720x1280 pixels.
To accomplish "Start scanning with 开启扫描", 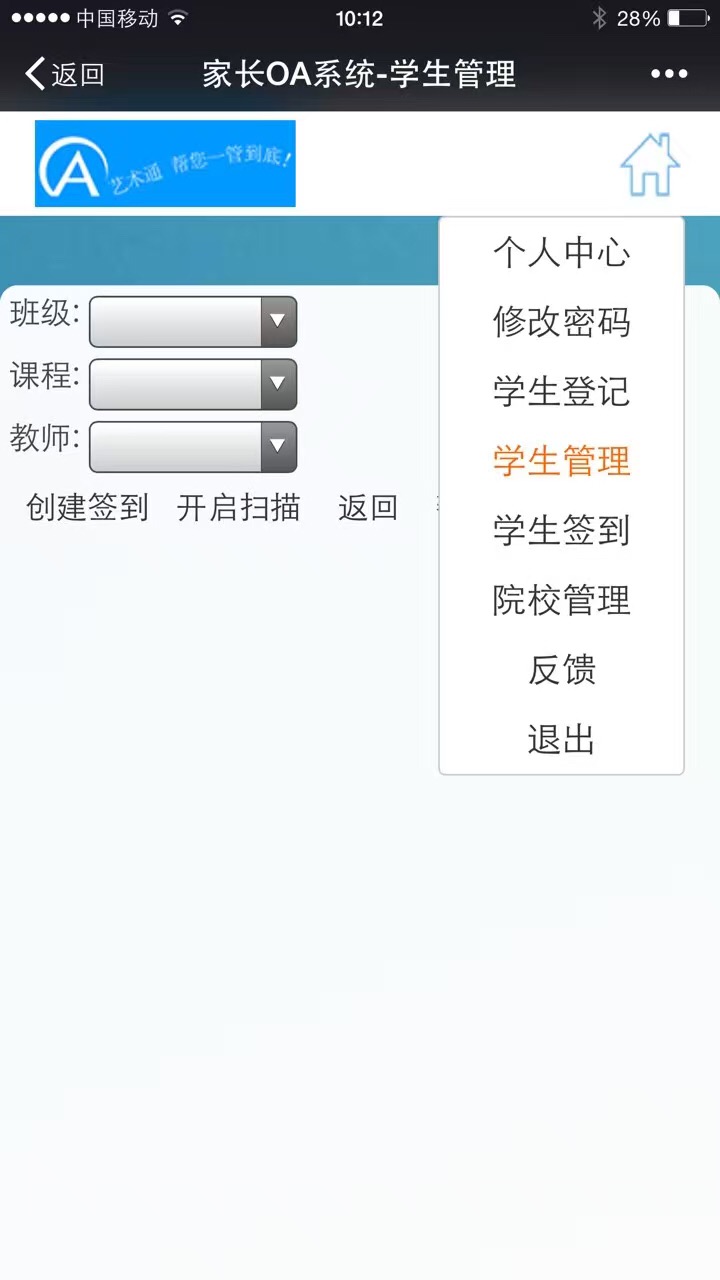I will (238, 508).
